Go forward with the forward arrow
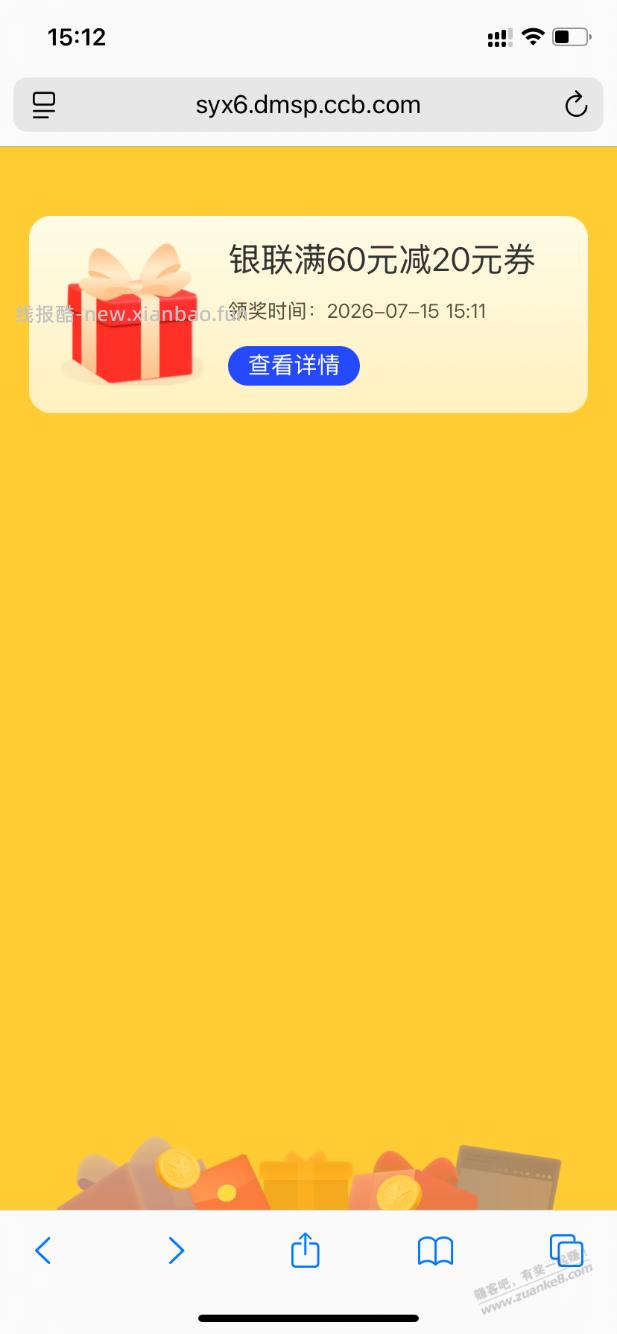This screenshot has width=617, height=1334. pyautogui.click(x=176, y=1250)
